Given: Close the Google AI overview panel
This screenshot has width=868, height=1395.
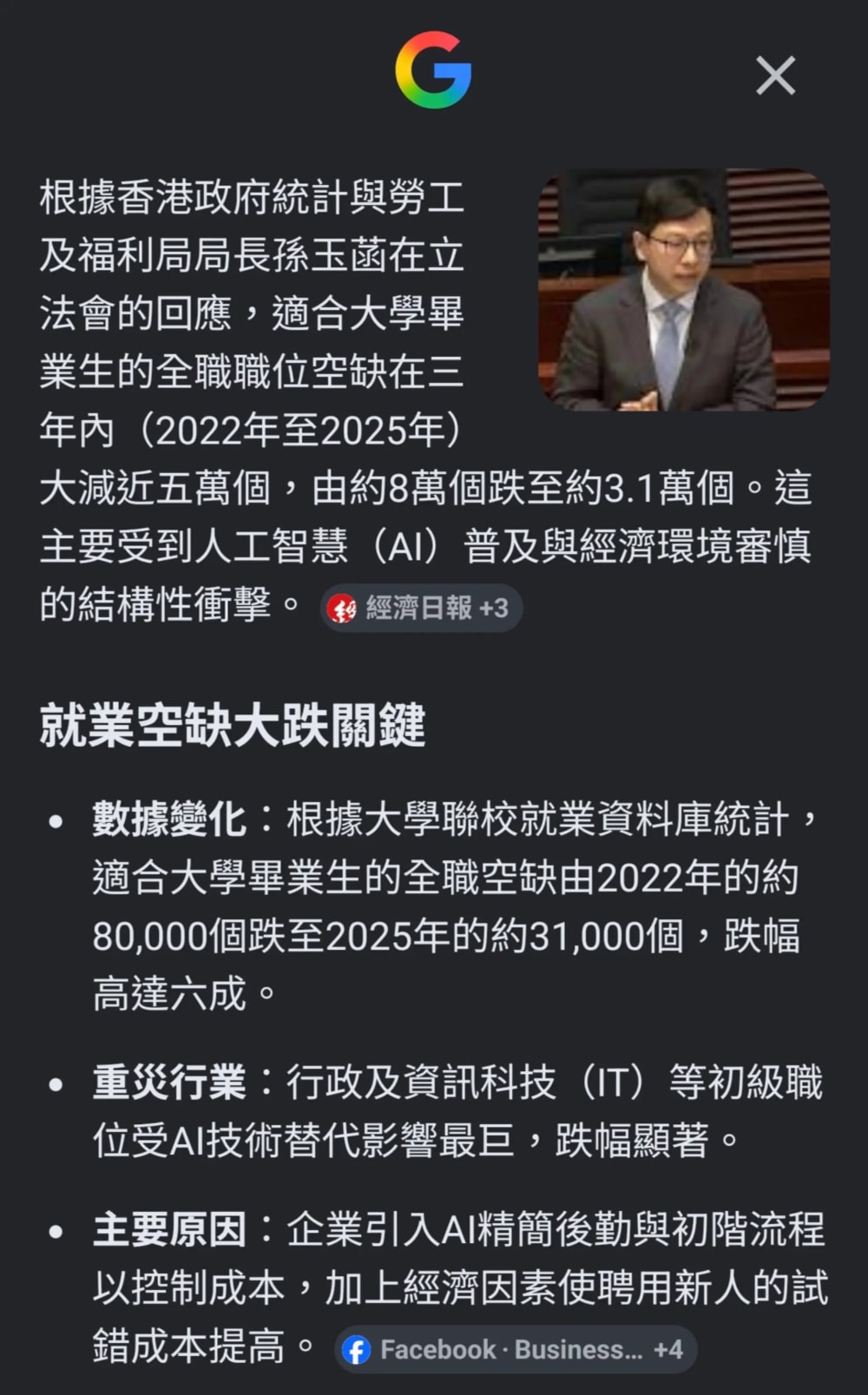Looking at the screenshot, I should 775,76.
